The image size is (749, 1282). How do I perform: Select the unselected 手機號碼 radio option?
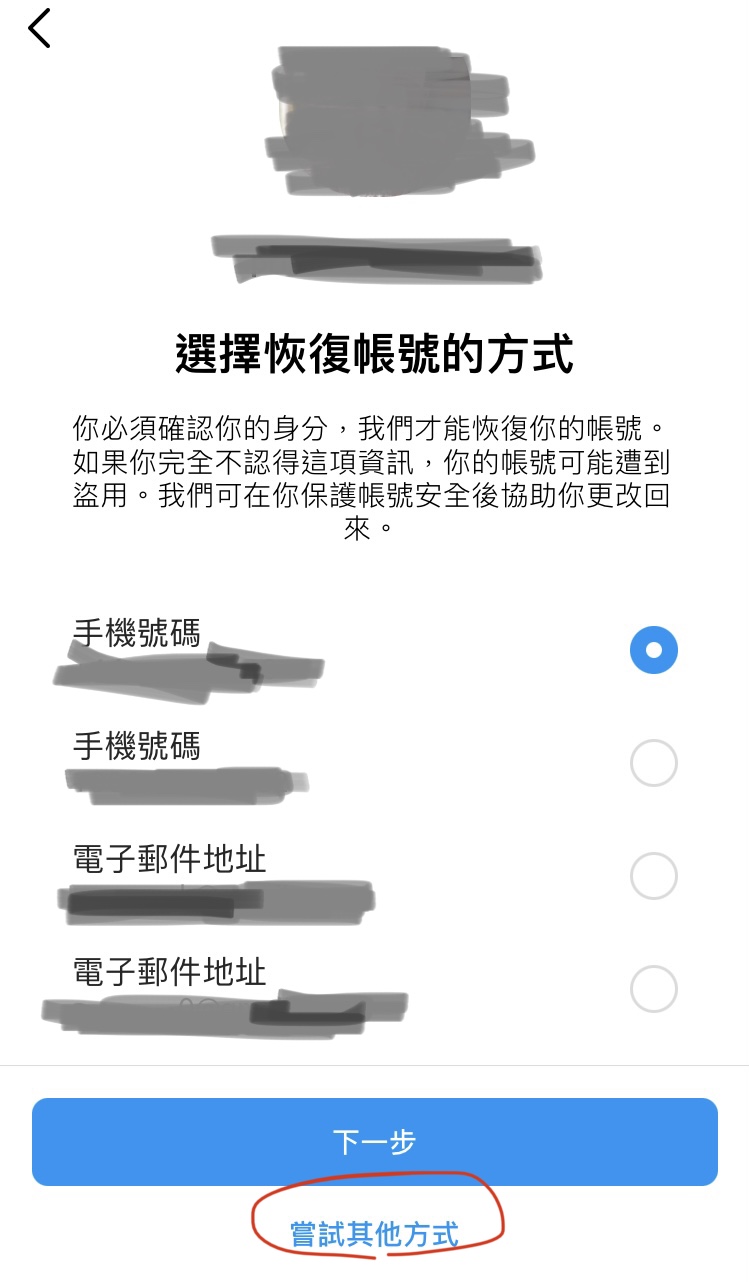coord(653,763)
